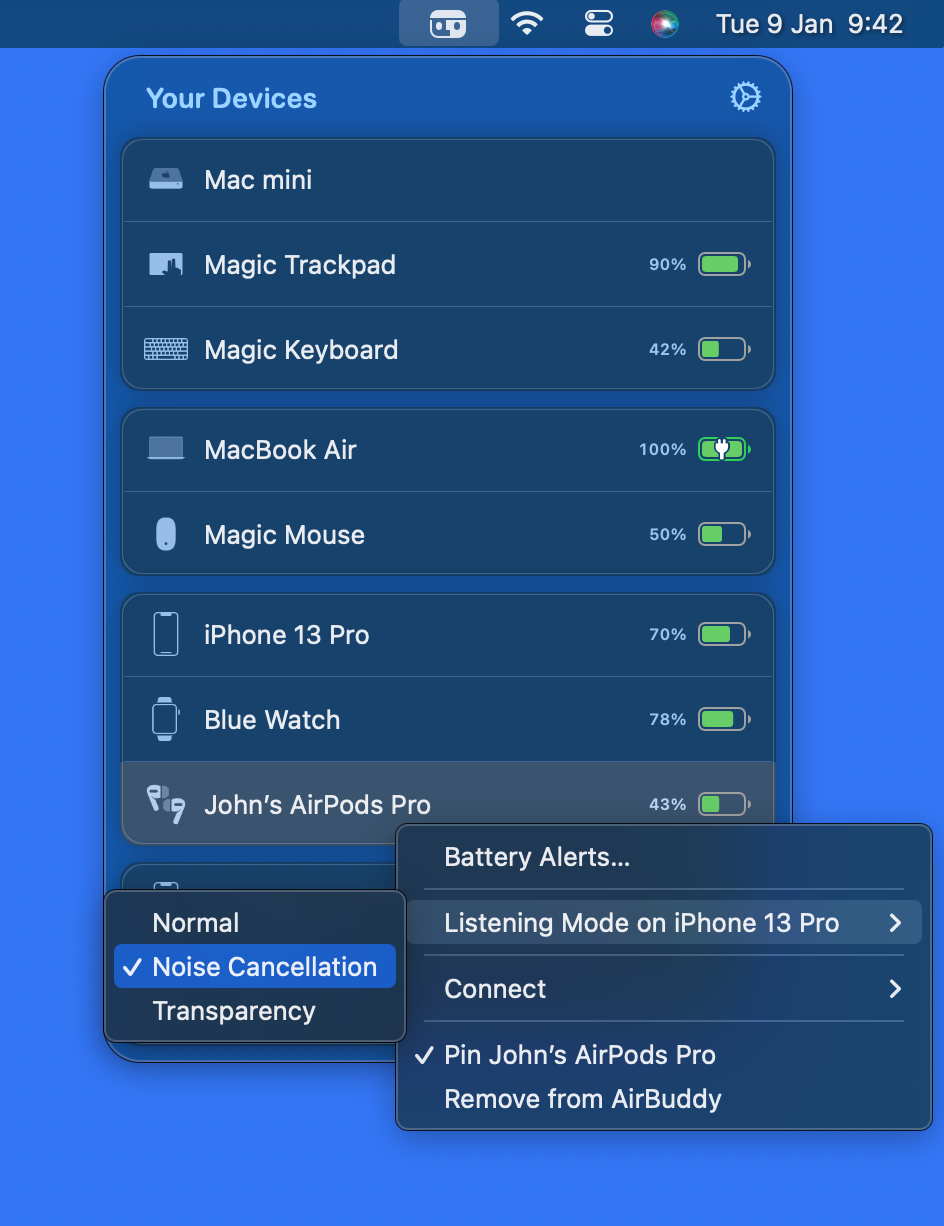Switch listening mode to Normal

196,923
